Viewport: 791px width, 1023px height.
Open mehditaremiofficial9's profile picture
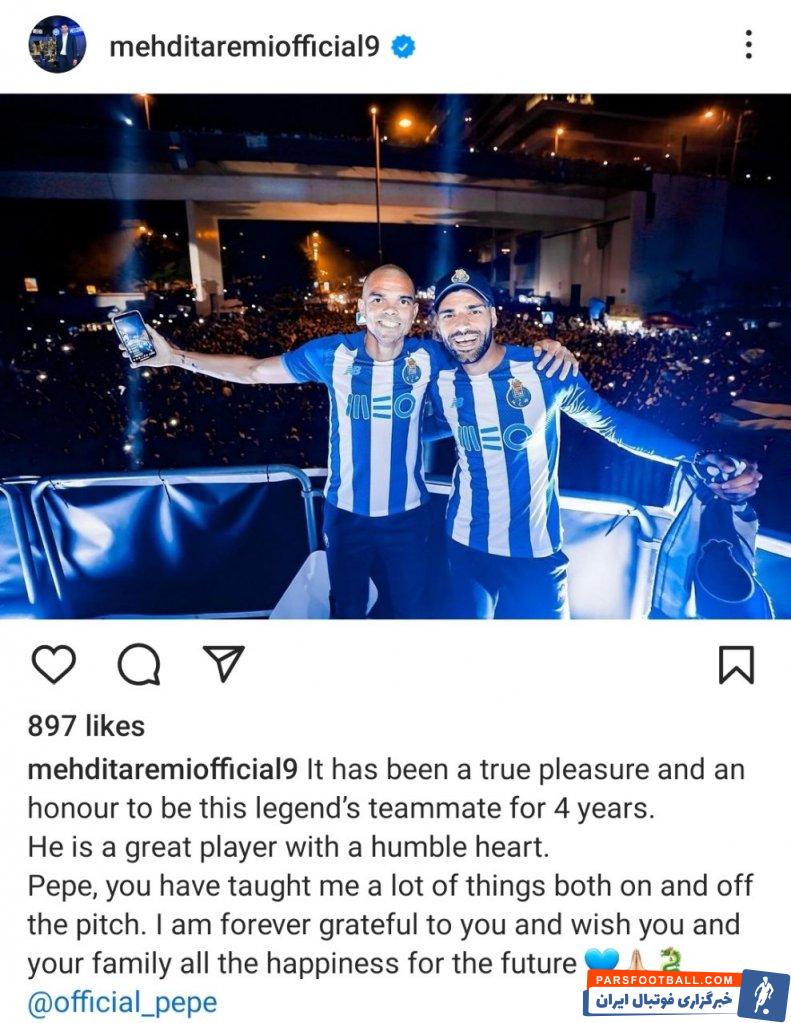[56, 45]
